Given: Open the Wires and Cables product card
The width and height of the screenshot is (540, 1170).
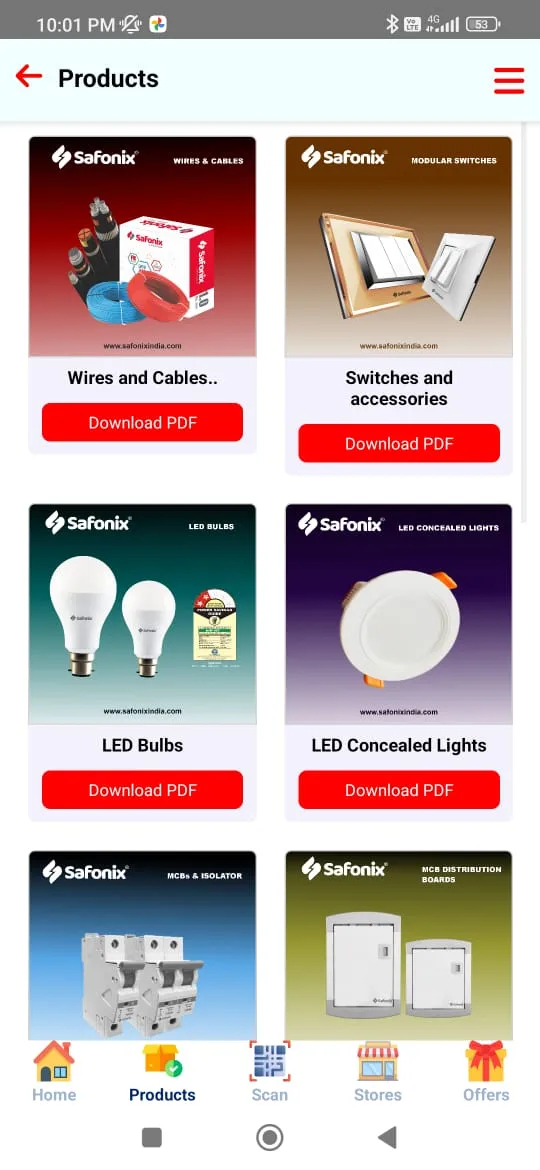Looking at the screenshot, I should click(x=142, y=246).
